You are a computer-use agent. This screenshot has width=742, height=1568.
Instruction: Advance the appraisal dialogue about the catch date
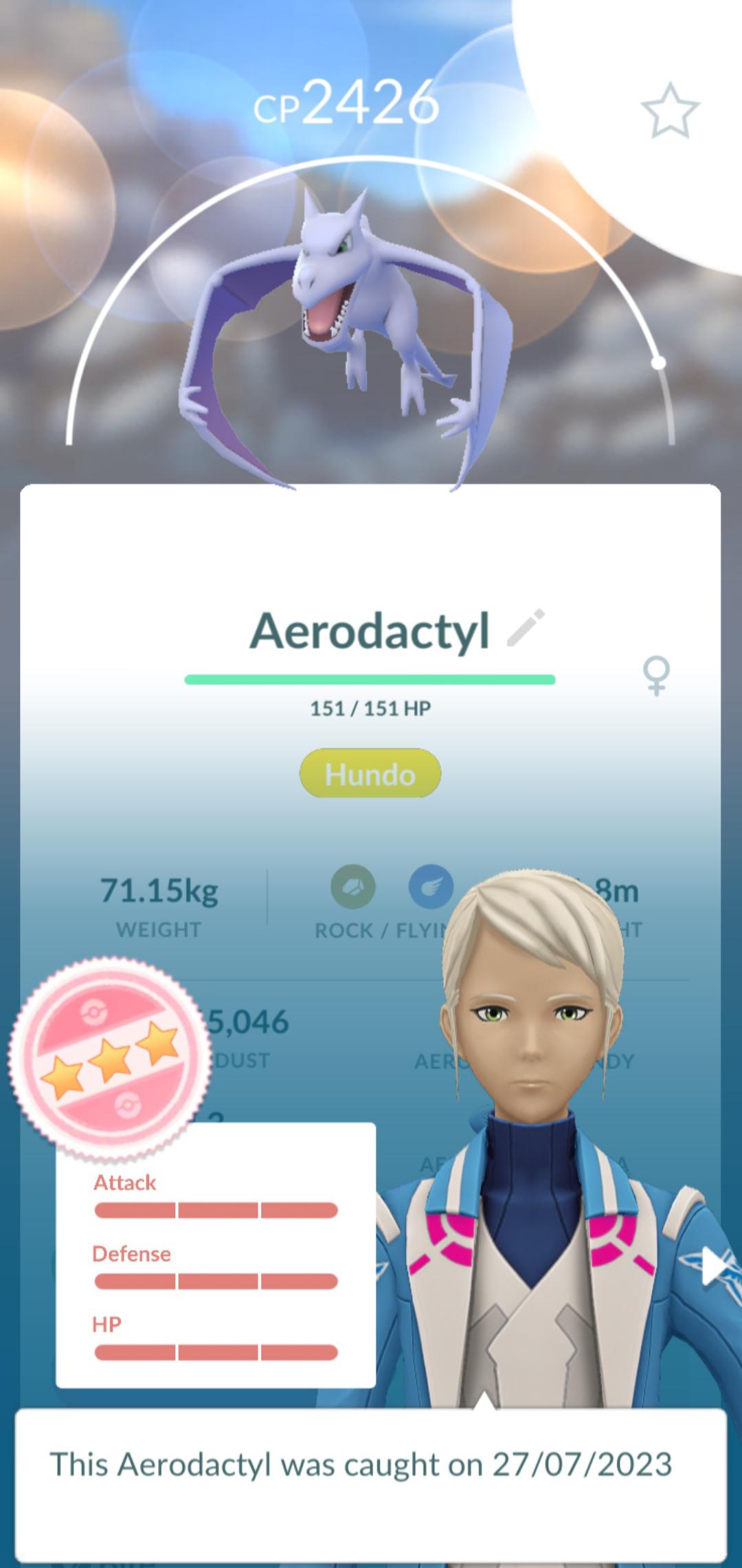click(371, 1484)
